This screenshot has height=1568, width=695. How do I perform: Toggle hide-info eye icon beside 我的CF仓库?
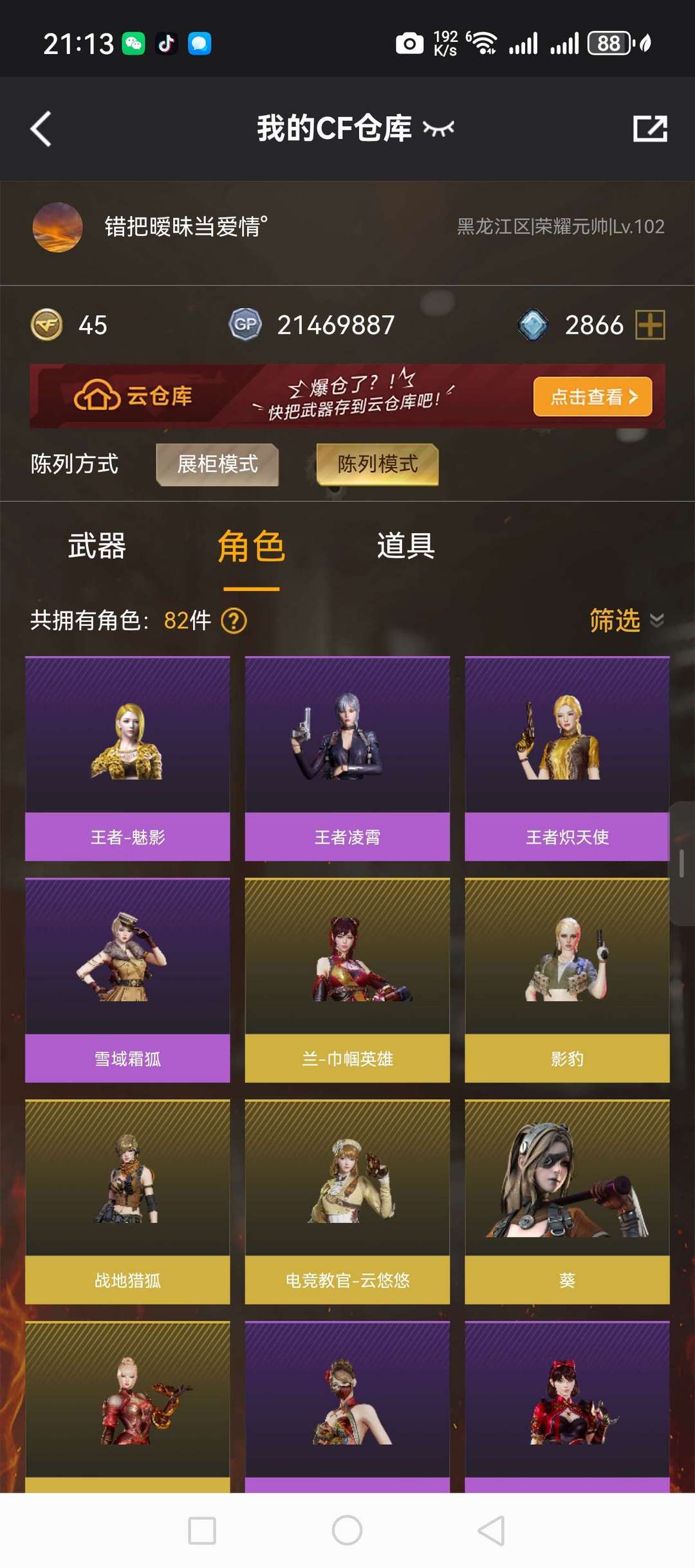pyautogui.click(x=438, y=129)
